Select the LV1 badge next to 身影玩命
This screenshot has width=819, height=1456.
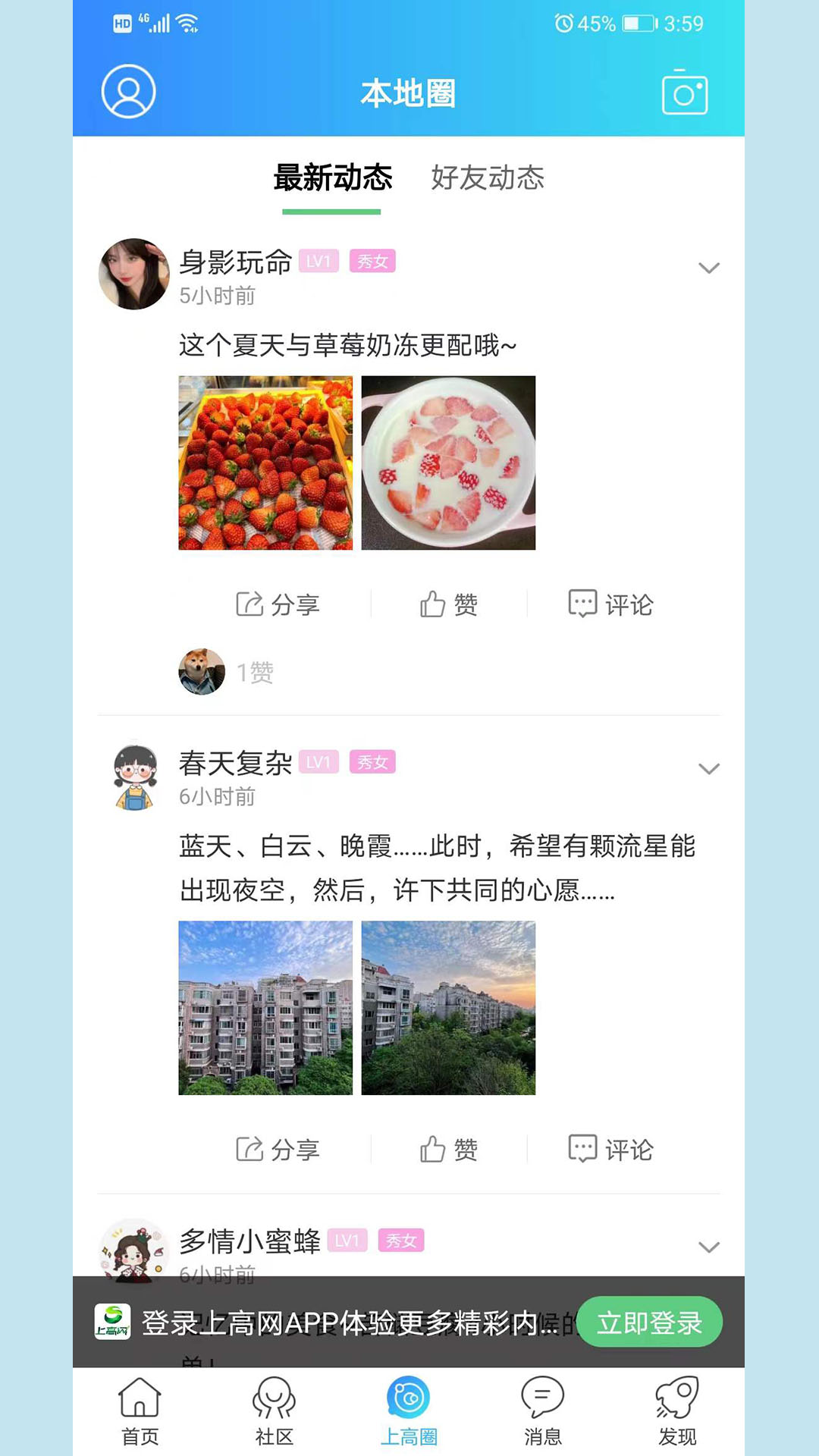pyautogui.click(x=318, y=260)
